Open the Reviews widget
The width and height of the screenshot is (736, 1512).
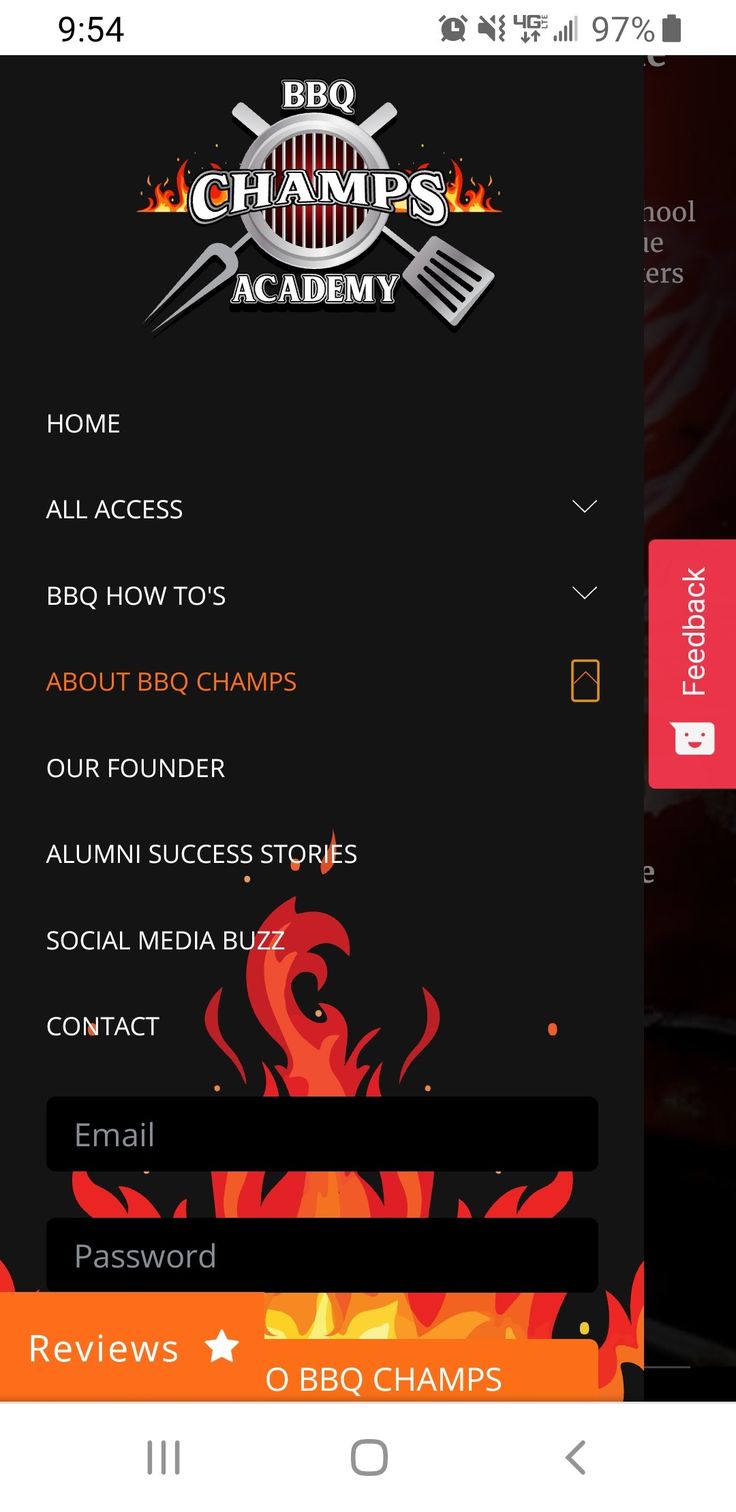point(132,1347)
